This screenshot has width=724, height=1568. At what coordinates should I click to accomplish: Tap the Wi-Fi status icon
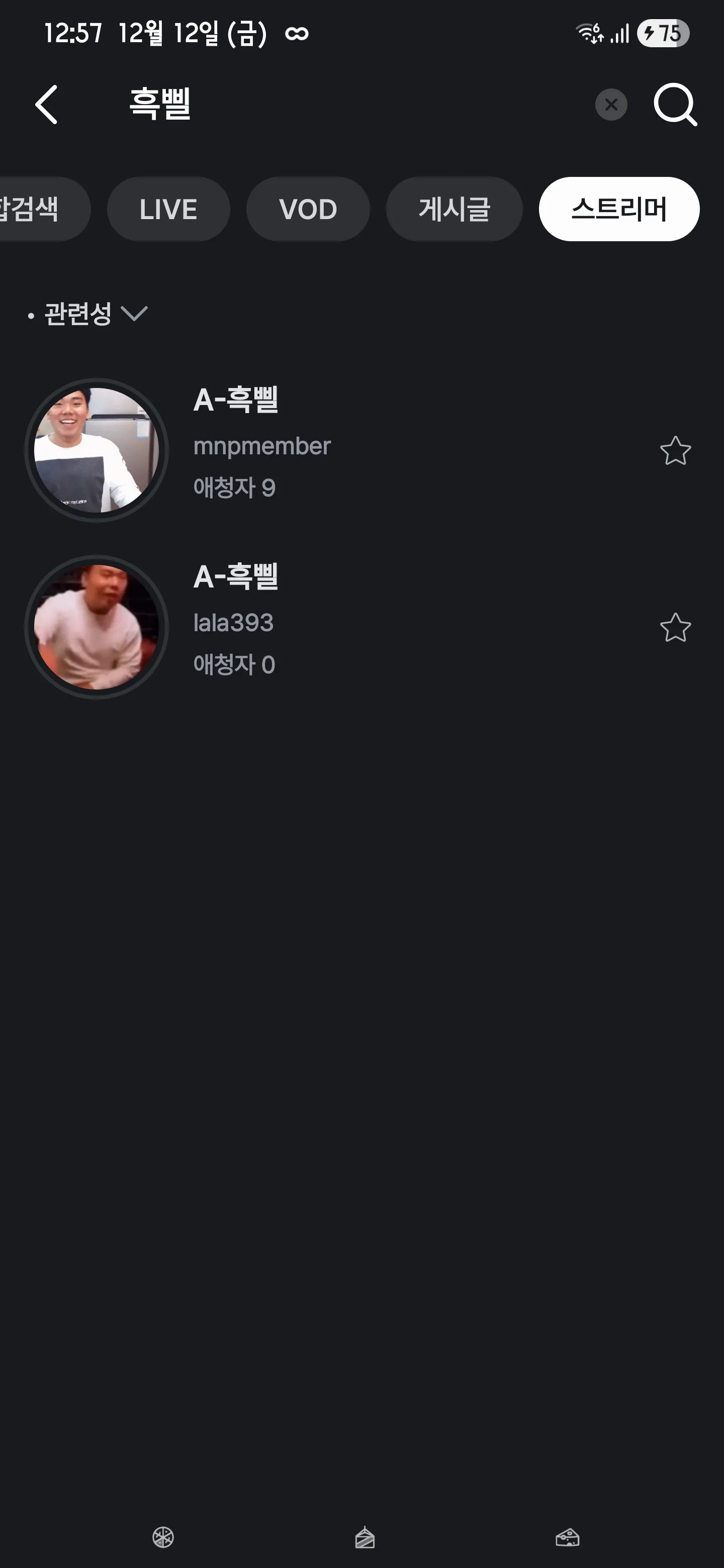589,32
